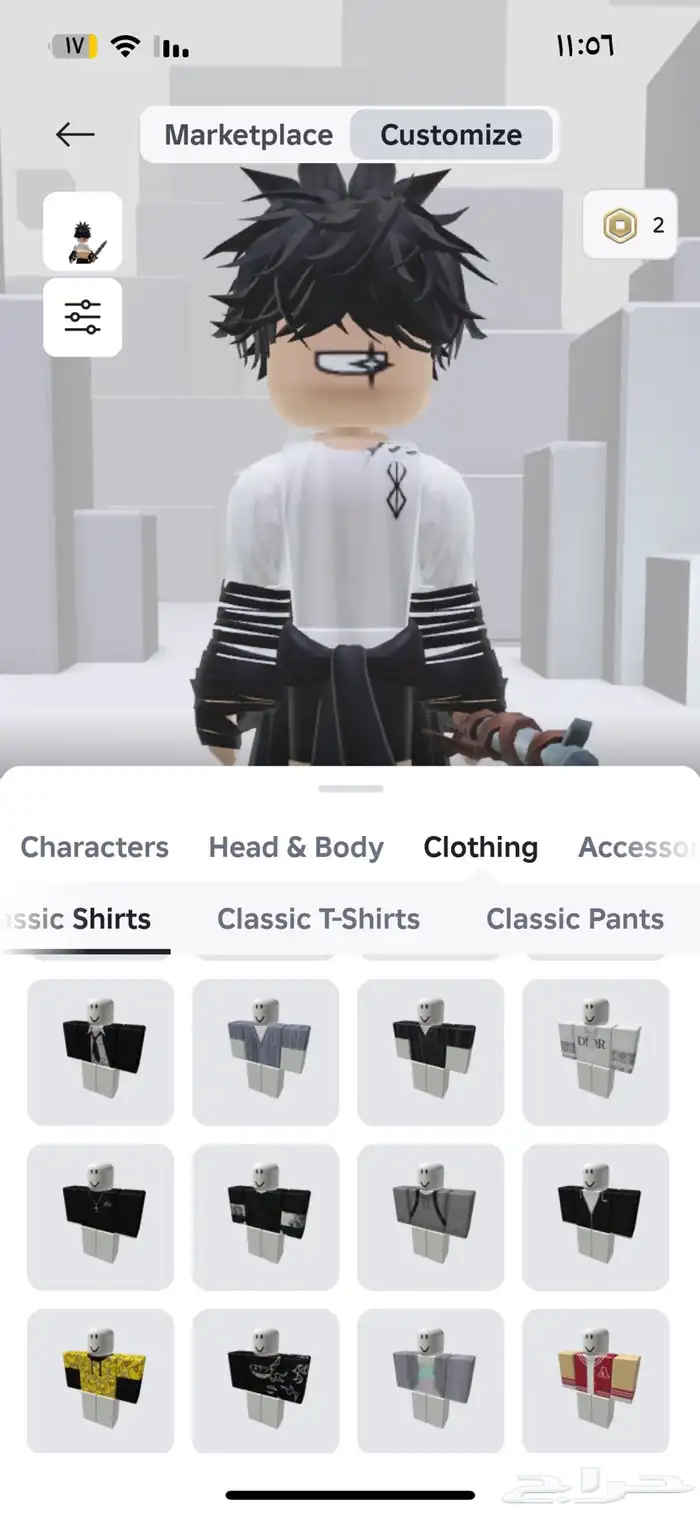Equip the white Dior-print shirt
This screenshot has height=1514, width=700.
pos(595,1051)
